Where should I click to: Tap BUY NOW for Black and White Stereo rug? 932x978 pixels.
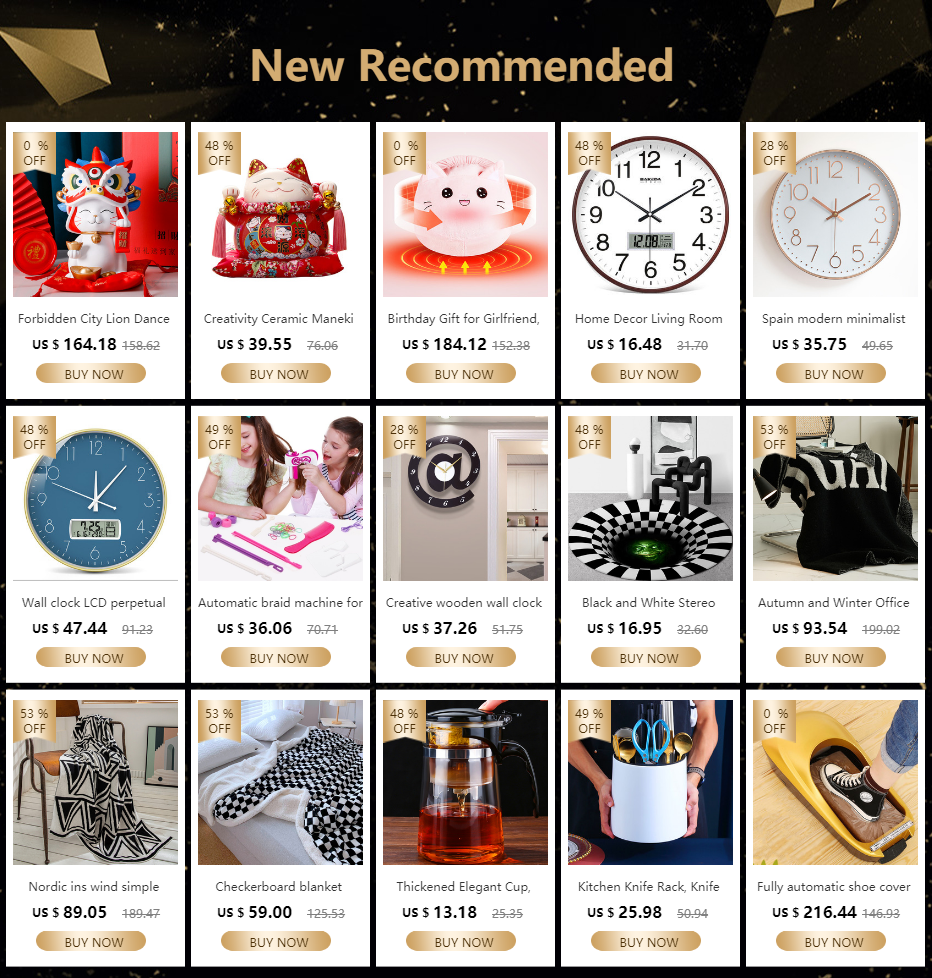click(x=650, y=658)
